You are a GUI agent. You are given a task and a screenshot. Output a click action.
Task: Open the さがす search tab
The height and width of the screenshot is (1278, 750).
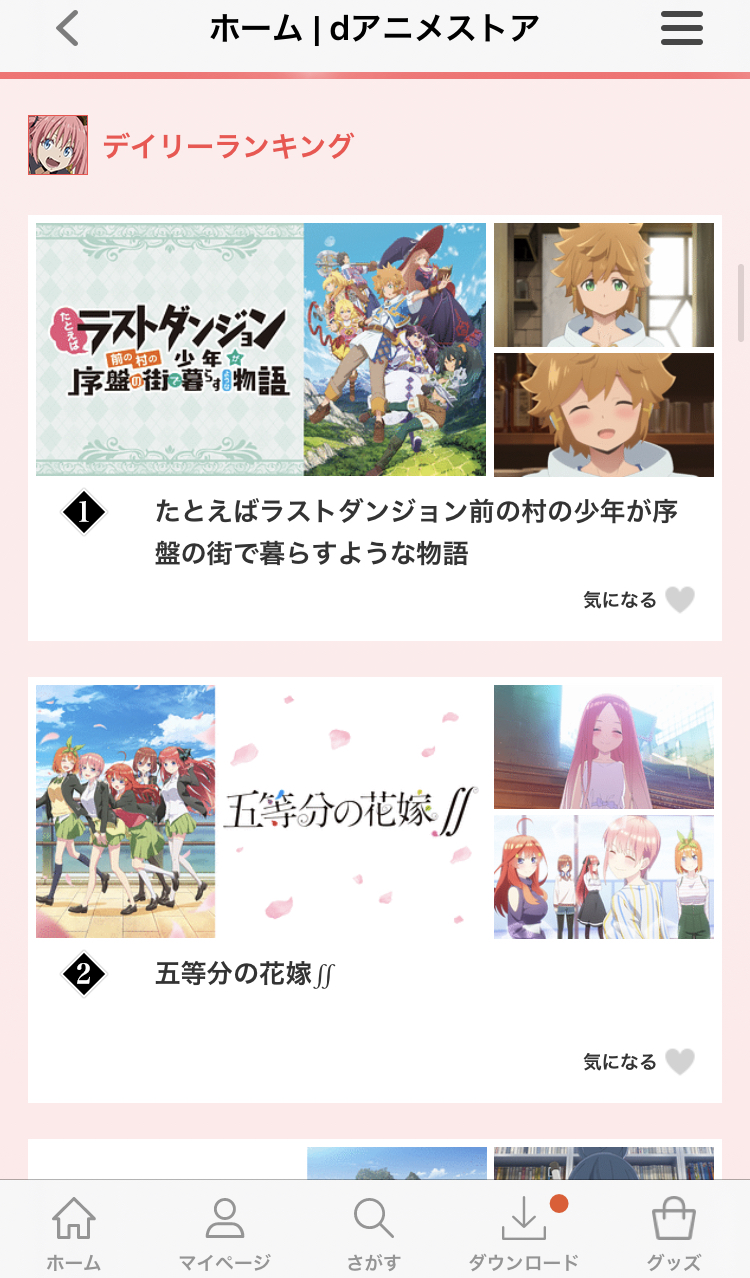click(x=373, y=1233)
